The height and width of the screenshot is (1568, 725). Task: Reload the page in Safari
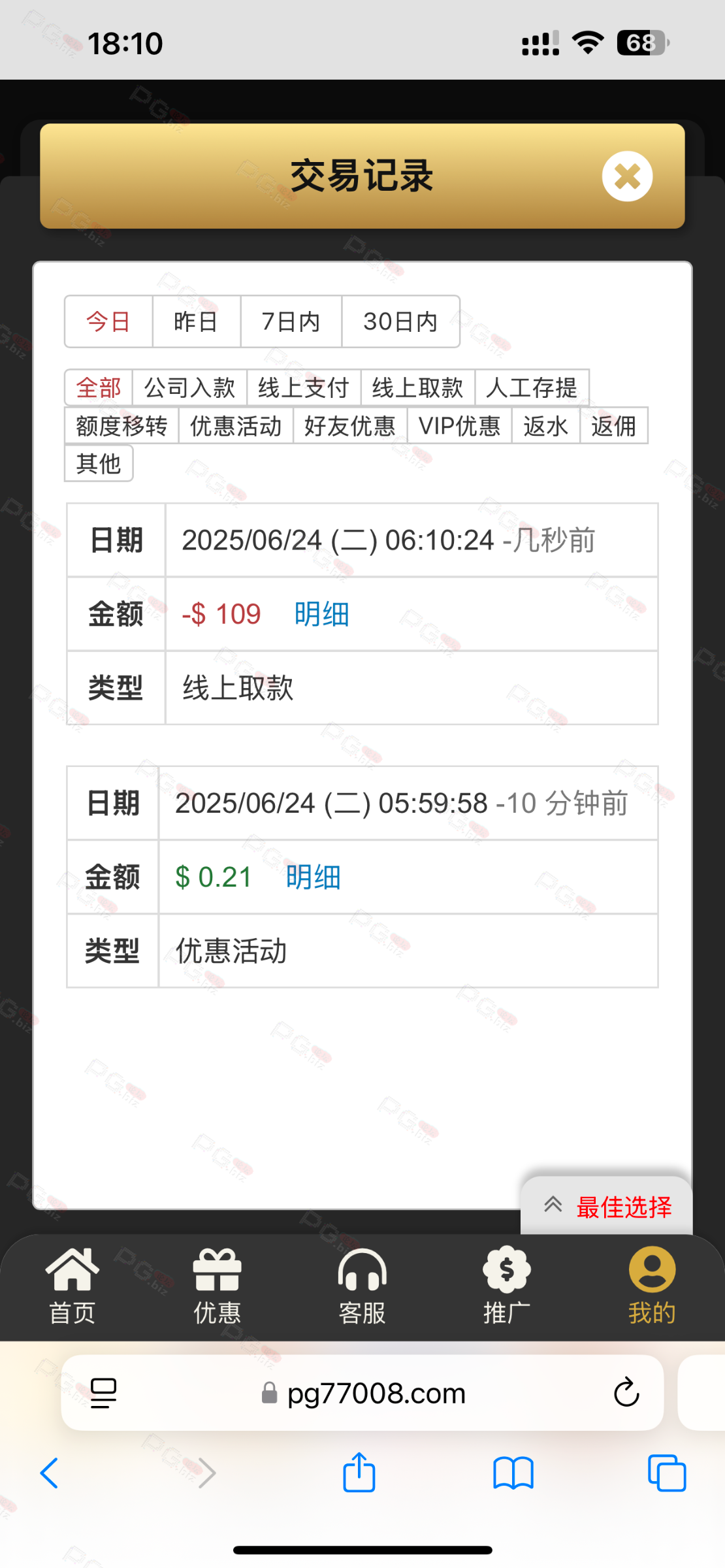(626, 1392)
